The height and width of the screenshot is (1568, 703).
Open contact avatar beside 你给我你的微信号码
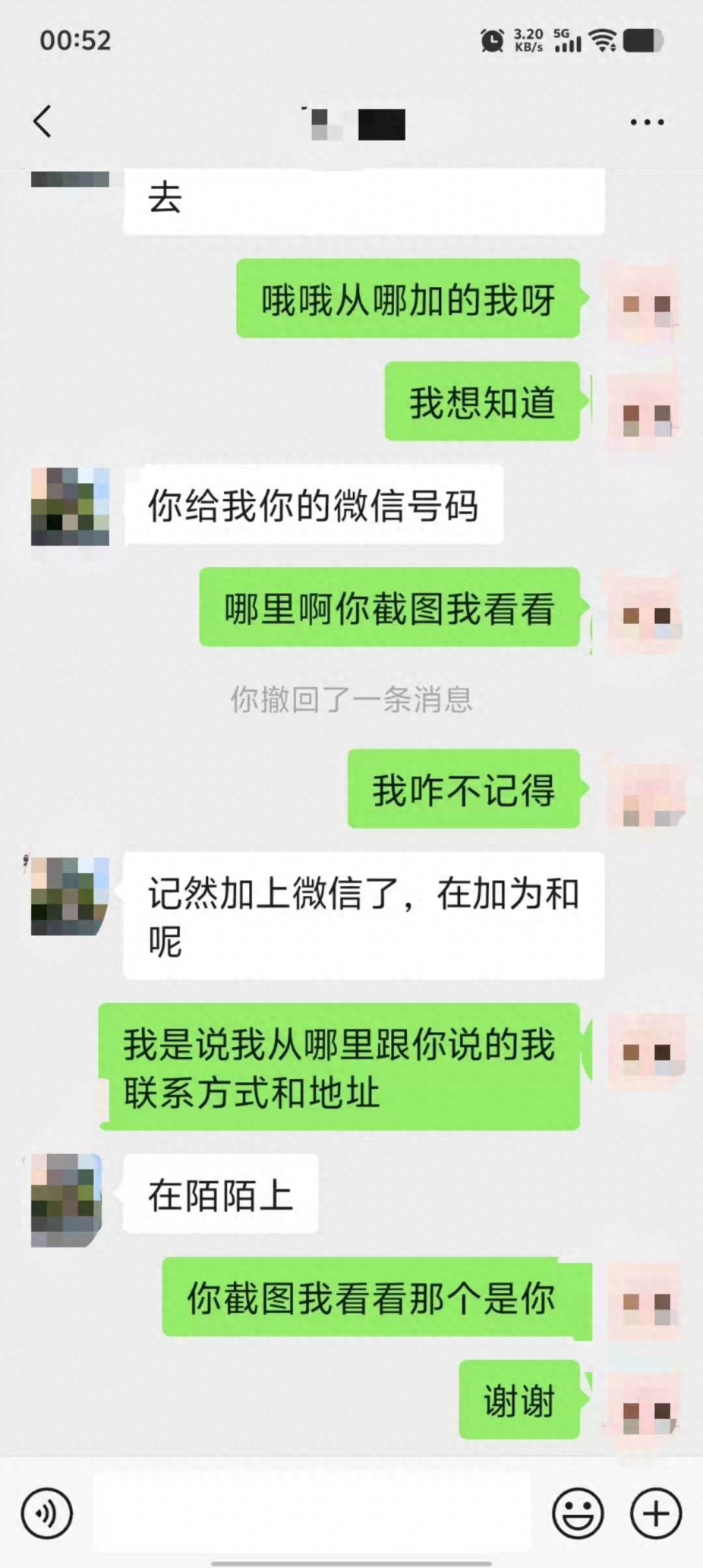click(x=70, y=506)
